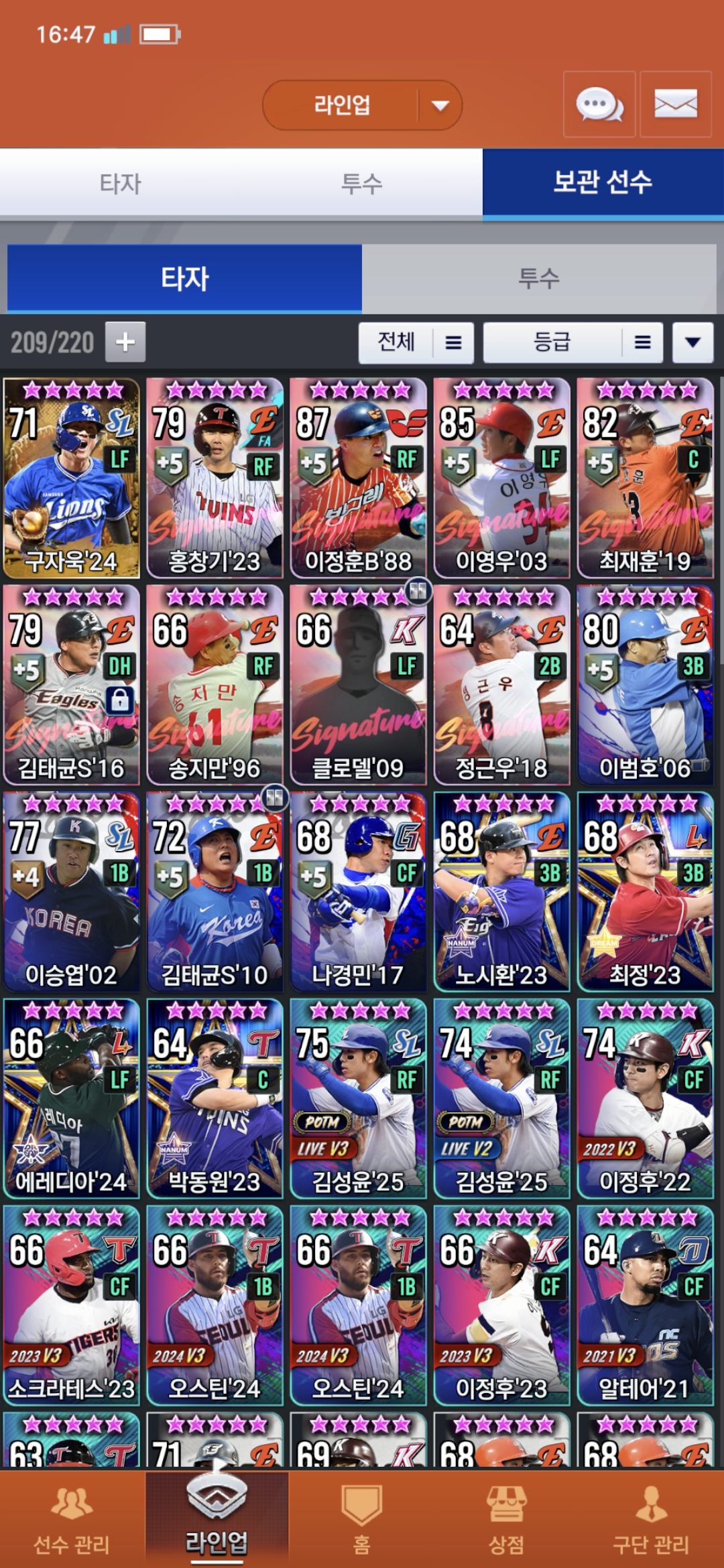Switch to the top 투수 tab
Image resolution: width=724 pixels, height=1568 pixels.
[x=361, y=183]
